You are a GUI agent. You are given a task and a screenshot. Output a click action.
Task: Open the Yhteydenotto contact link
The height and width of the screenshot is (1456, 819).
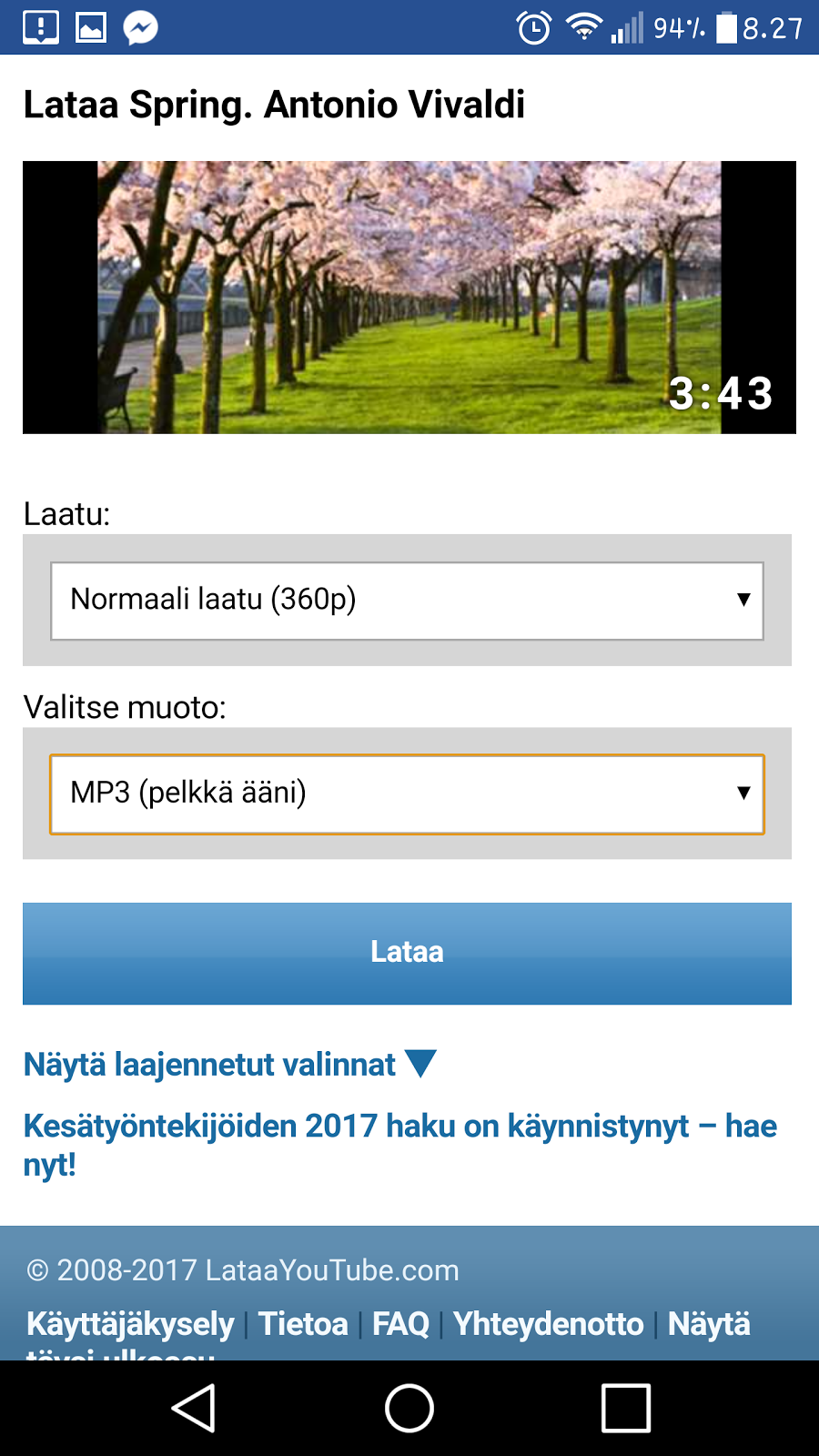click(x=549, y=1323)
